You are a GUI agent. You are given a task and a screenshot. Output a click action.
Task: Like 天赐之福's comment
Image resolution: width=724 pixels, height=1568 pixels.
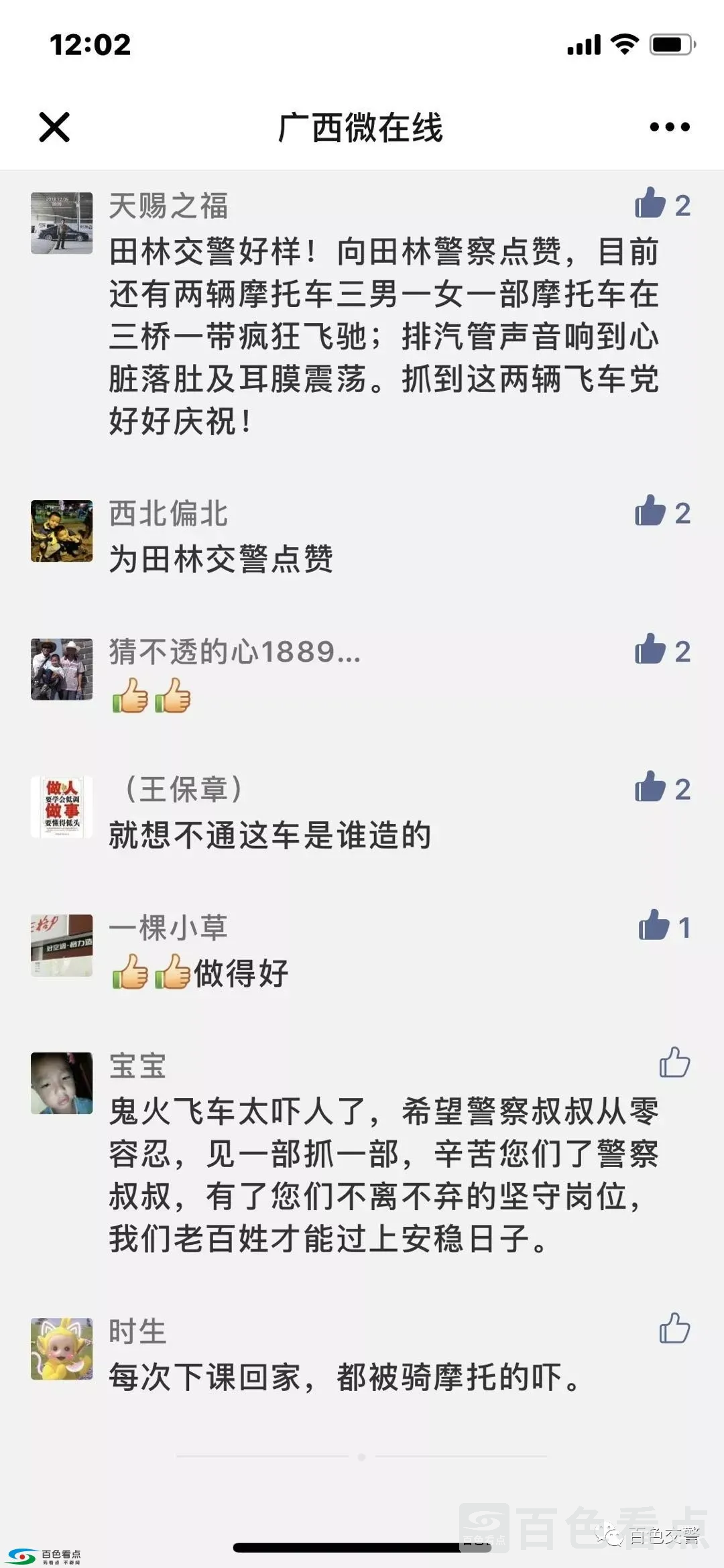[x=650, y=203]
